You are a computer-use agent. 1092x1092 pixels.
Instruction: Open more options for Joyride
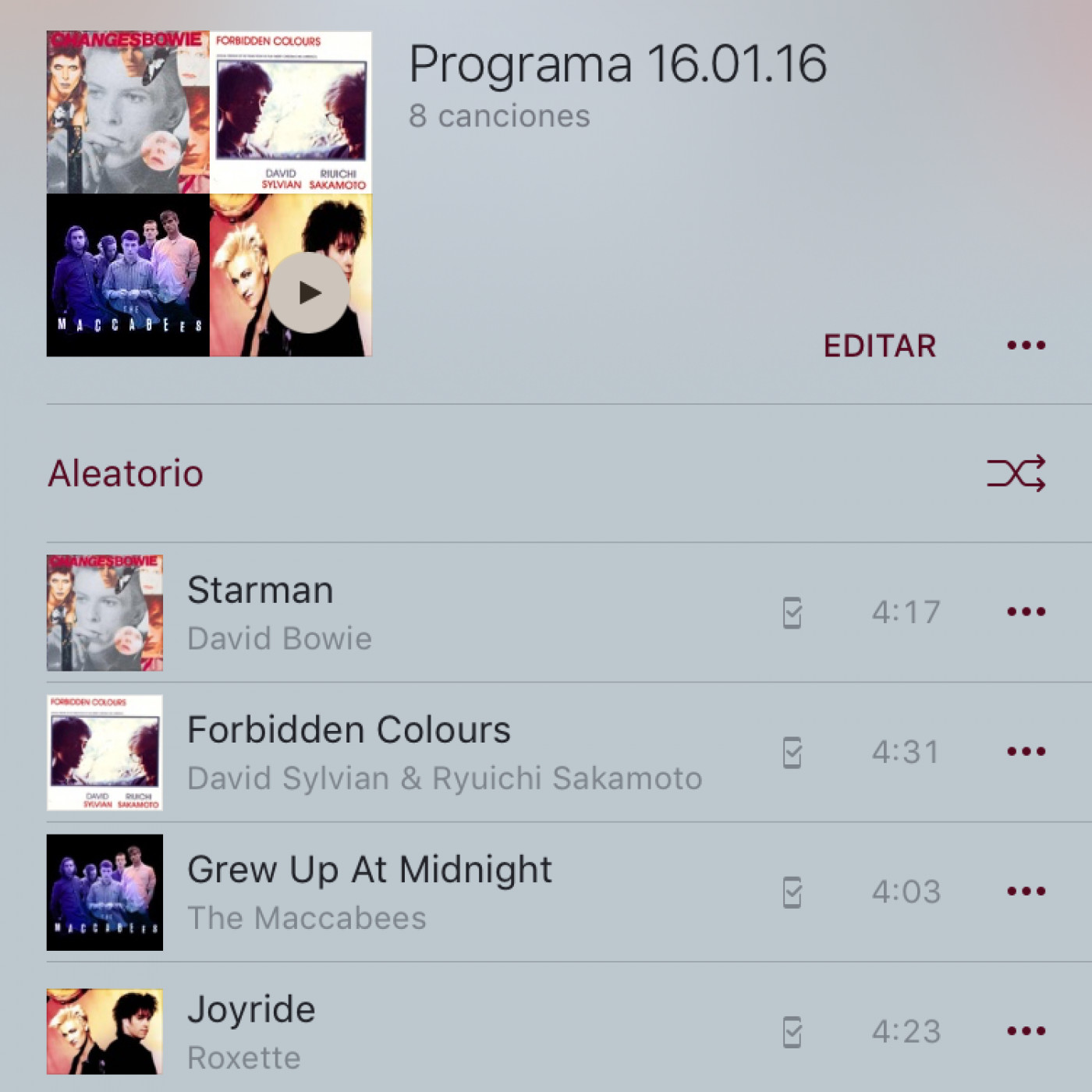(x=1026, y=1030)
